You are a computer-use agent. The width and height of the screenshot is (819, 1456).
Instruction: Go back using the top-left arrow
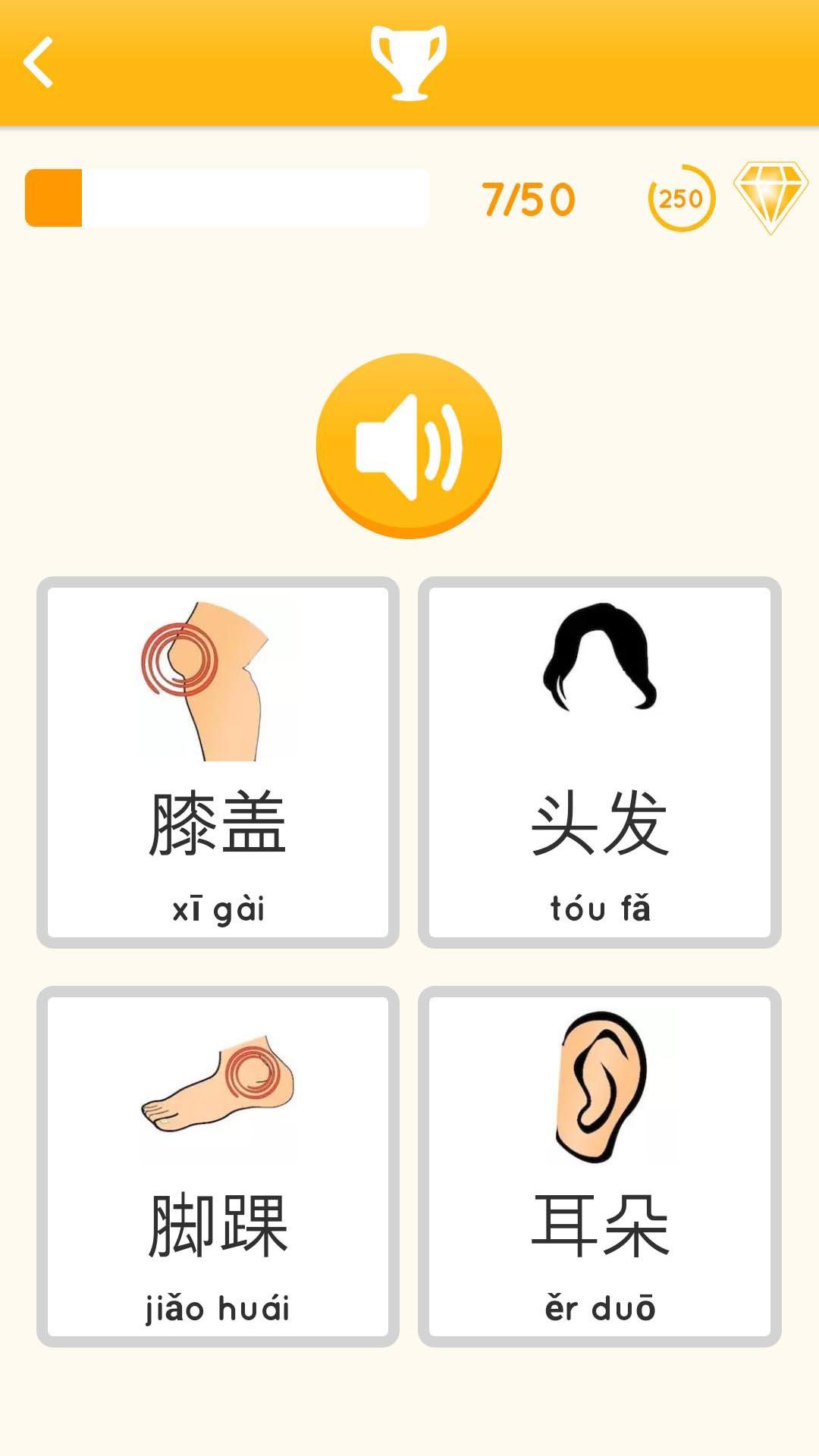39,63
